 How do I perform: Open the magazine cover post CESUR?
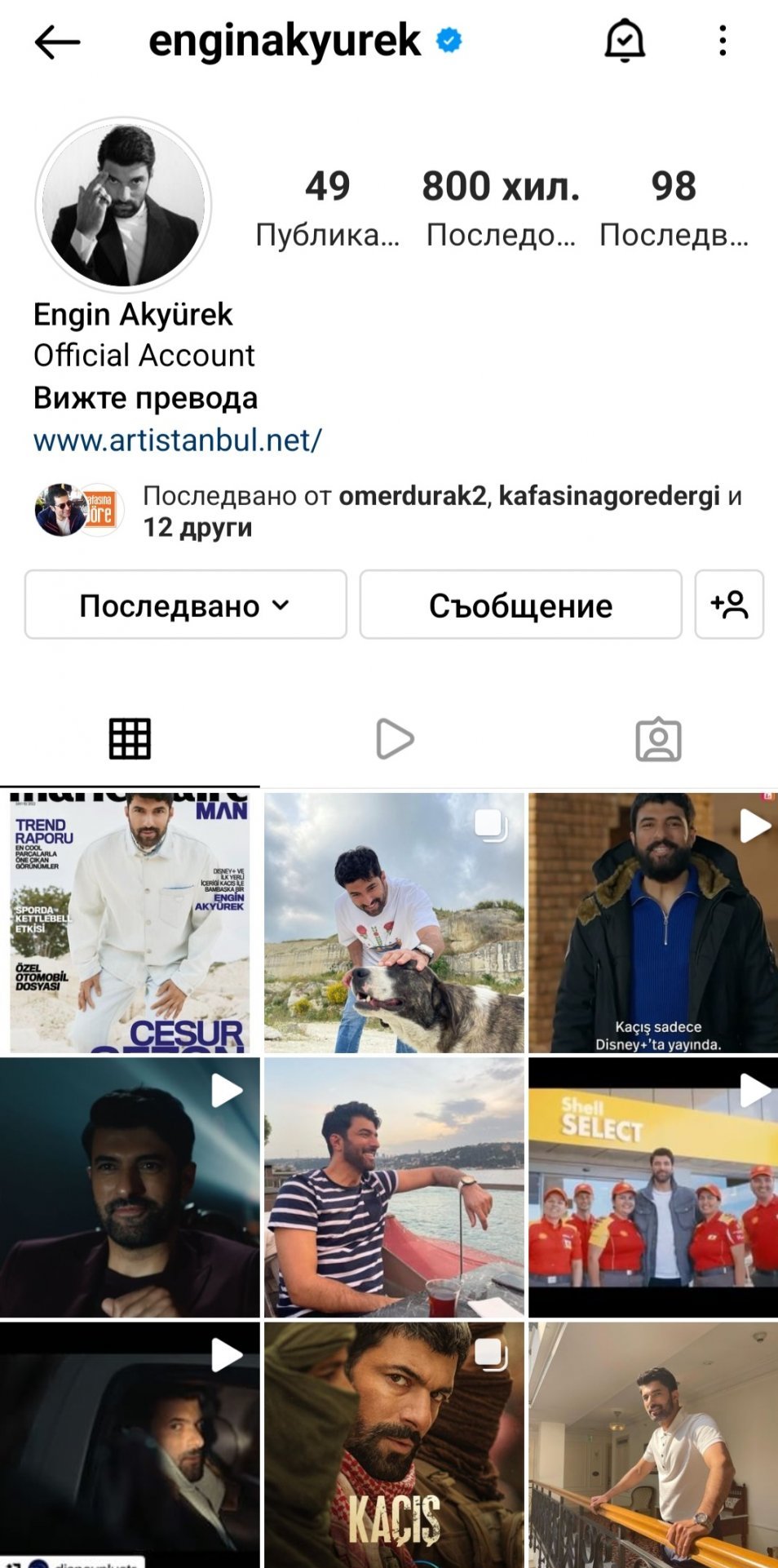130,922
